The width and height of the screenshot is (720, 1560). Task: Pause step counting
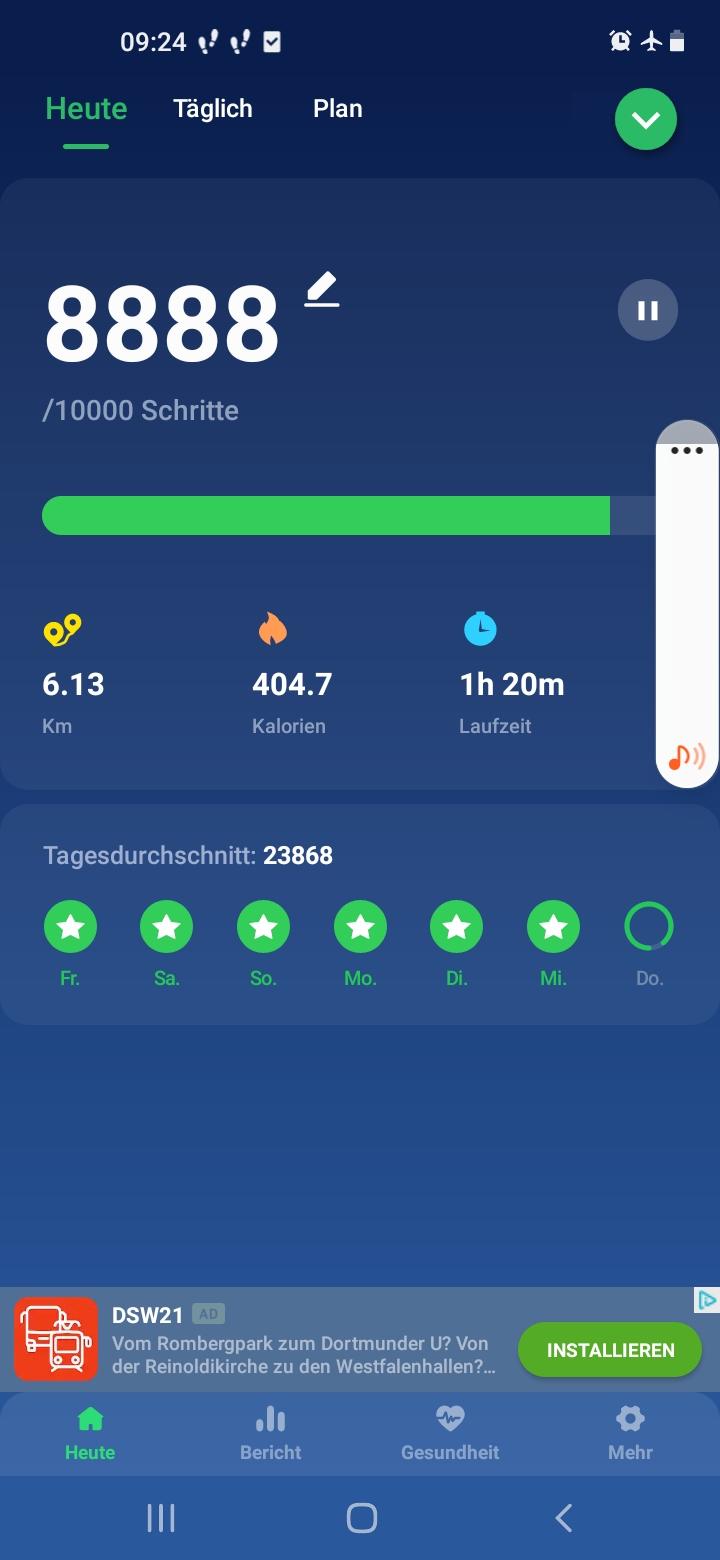[648, 310]
